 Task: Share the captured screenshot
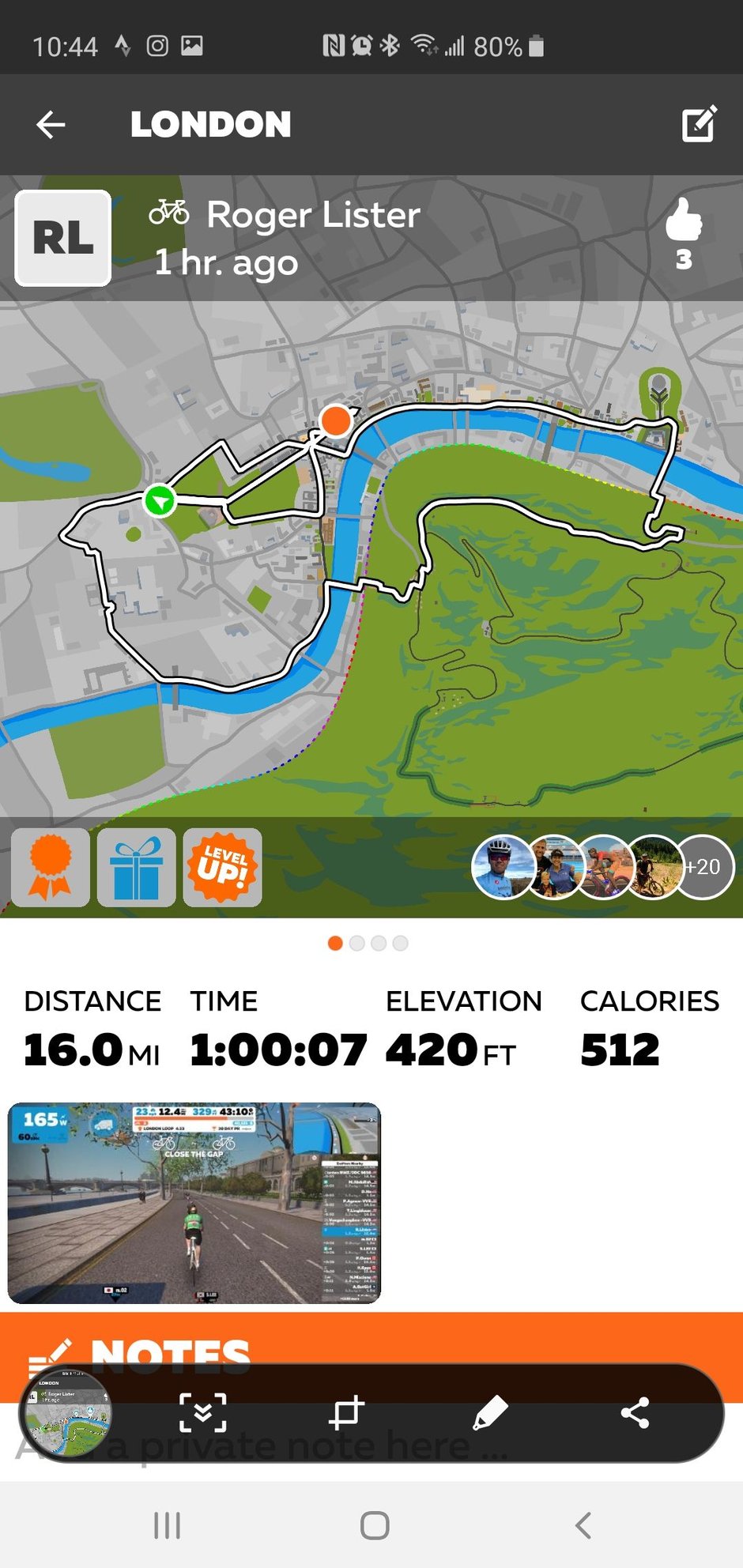(x=634, y=1413)
